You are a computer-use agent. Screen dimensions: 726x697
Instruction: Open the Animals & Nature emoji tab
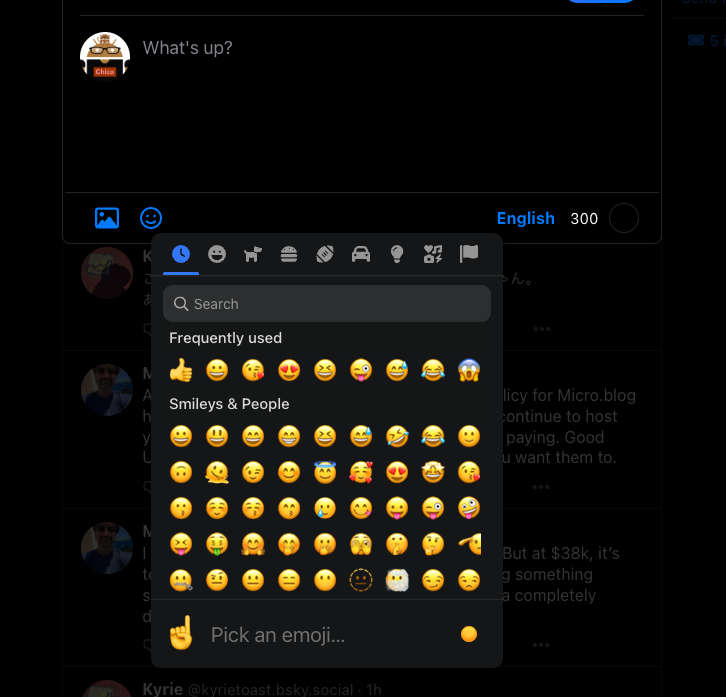click(253, 254)
